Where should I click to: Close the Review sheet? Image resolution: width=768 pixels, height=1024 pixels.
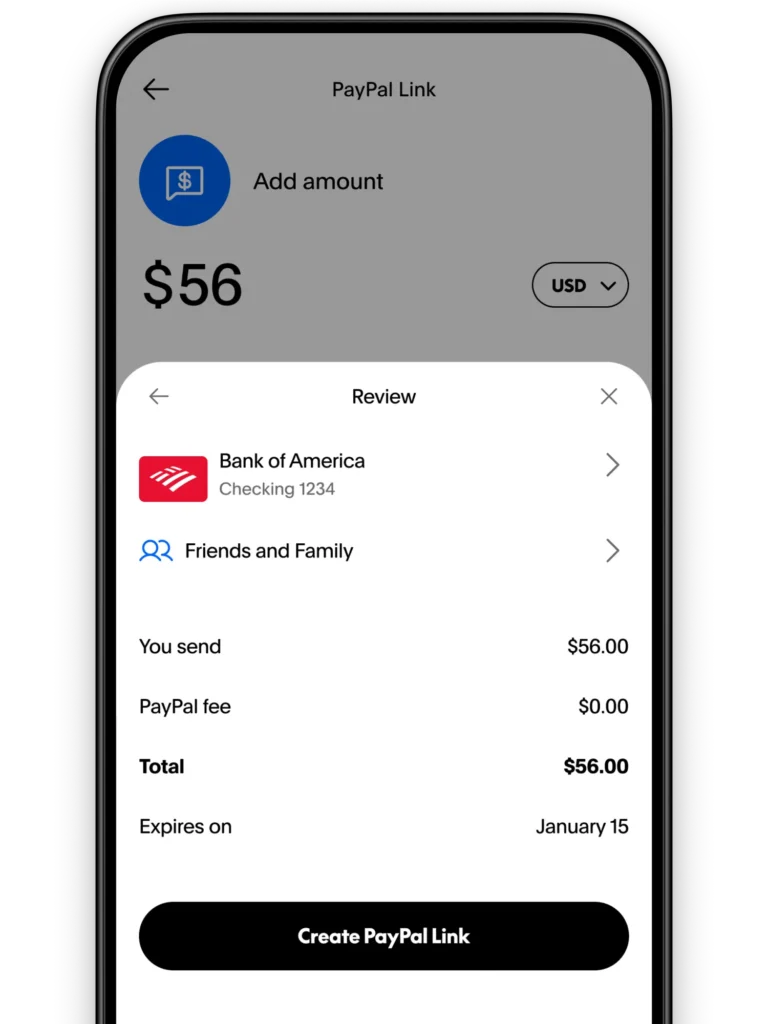point(609,397)
